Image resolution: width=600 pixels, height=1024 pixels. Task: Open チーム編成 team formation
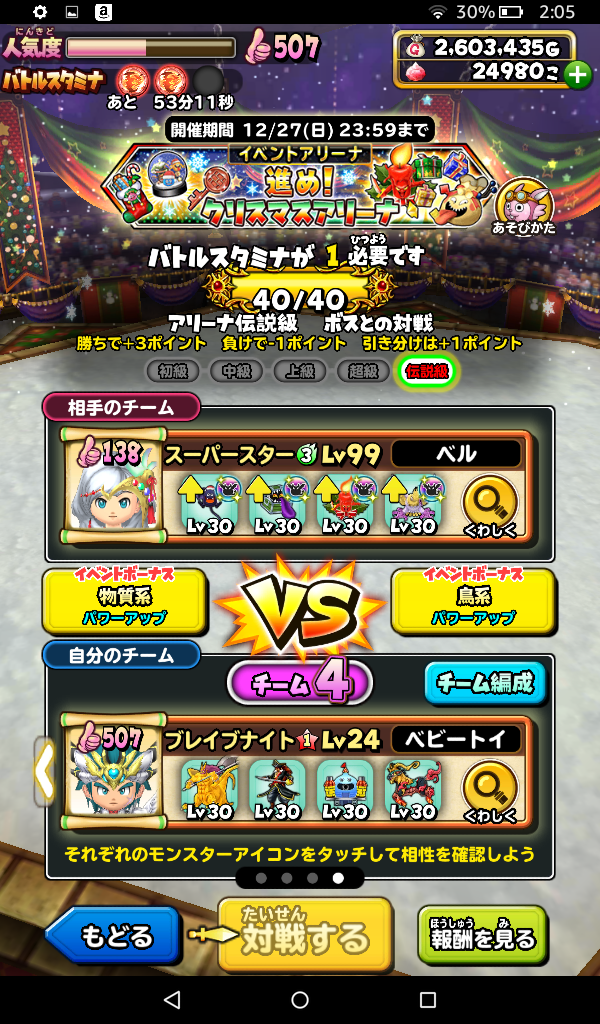(485, 684)
